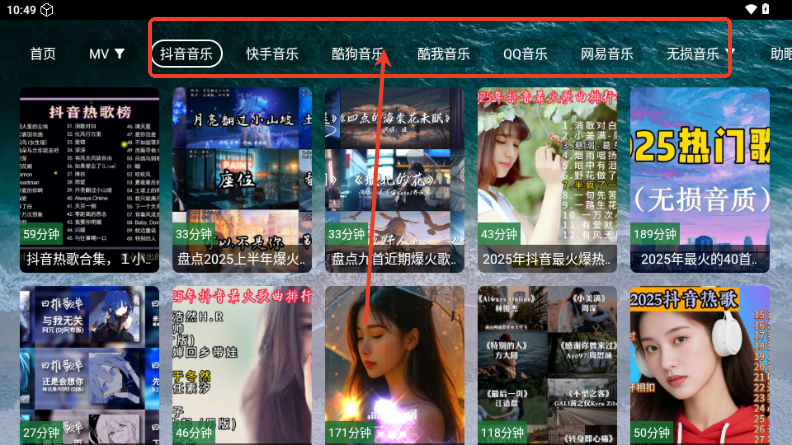Go to the 首页 tab
The width and height of the screenshot is (792, 445).
[x=42, y=54]
